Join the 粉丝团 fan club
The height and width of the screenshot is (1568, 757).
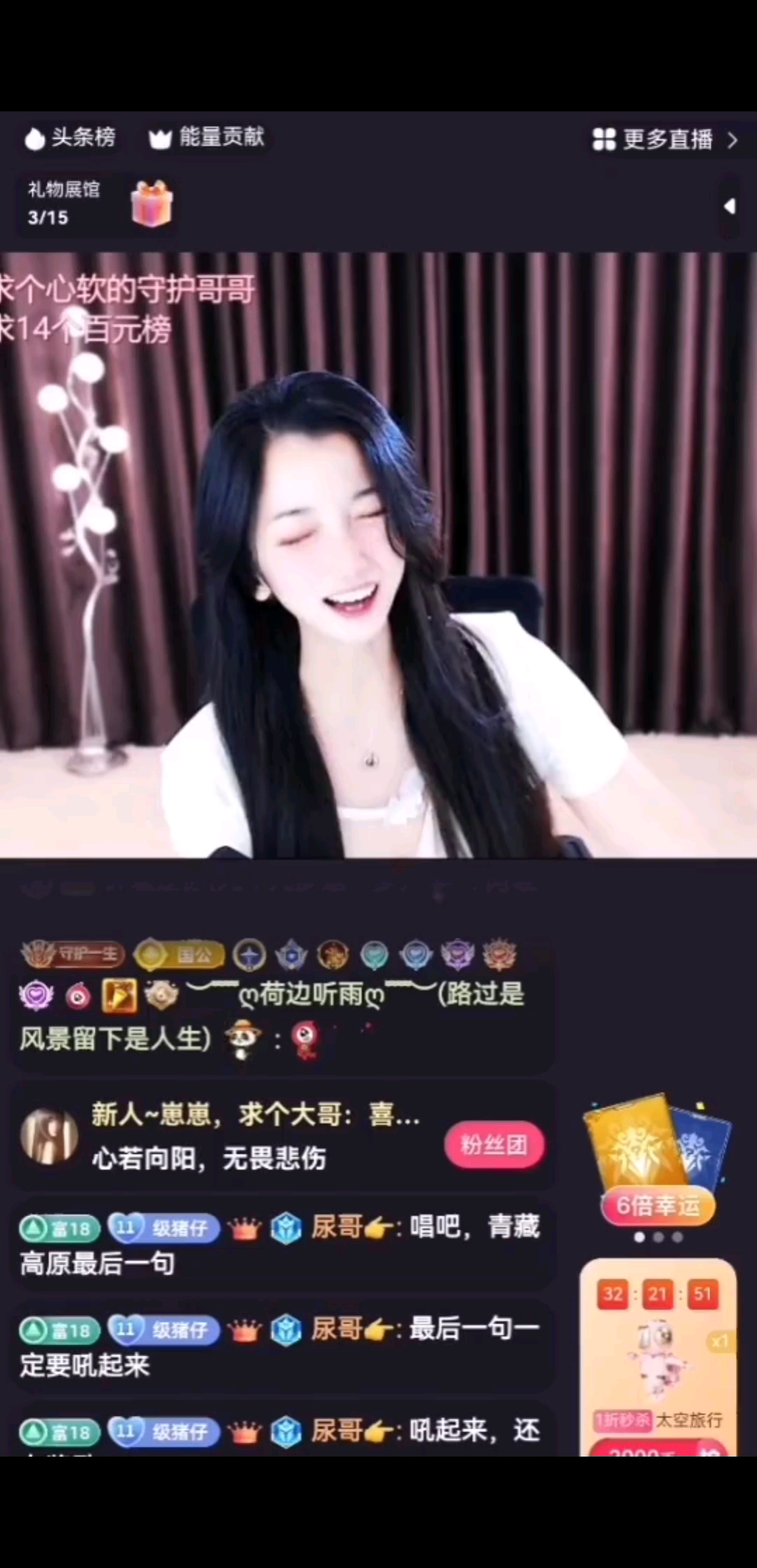tap(493, 1145)
